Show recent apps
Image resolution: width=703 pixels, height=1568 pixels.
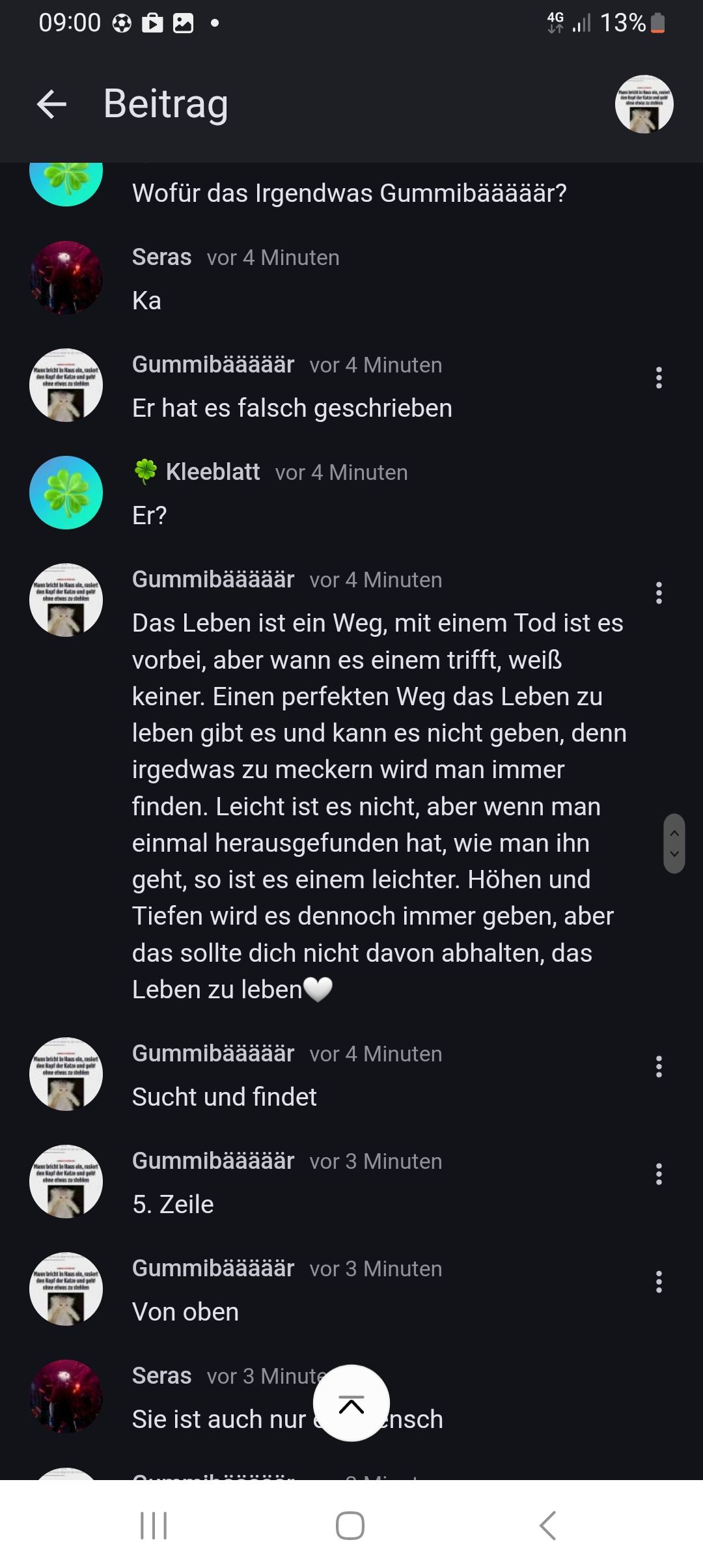(154, 1525)
